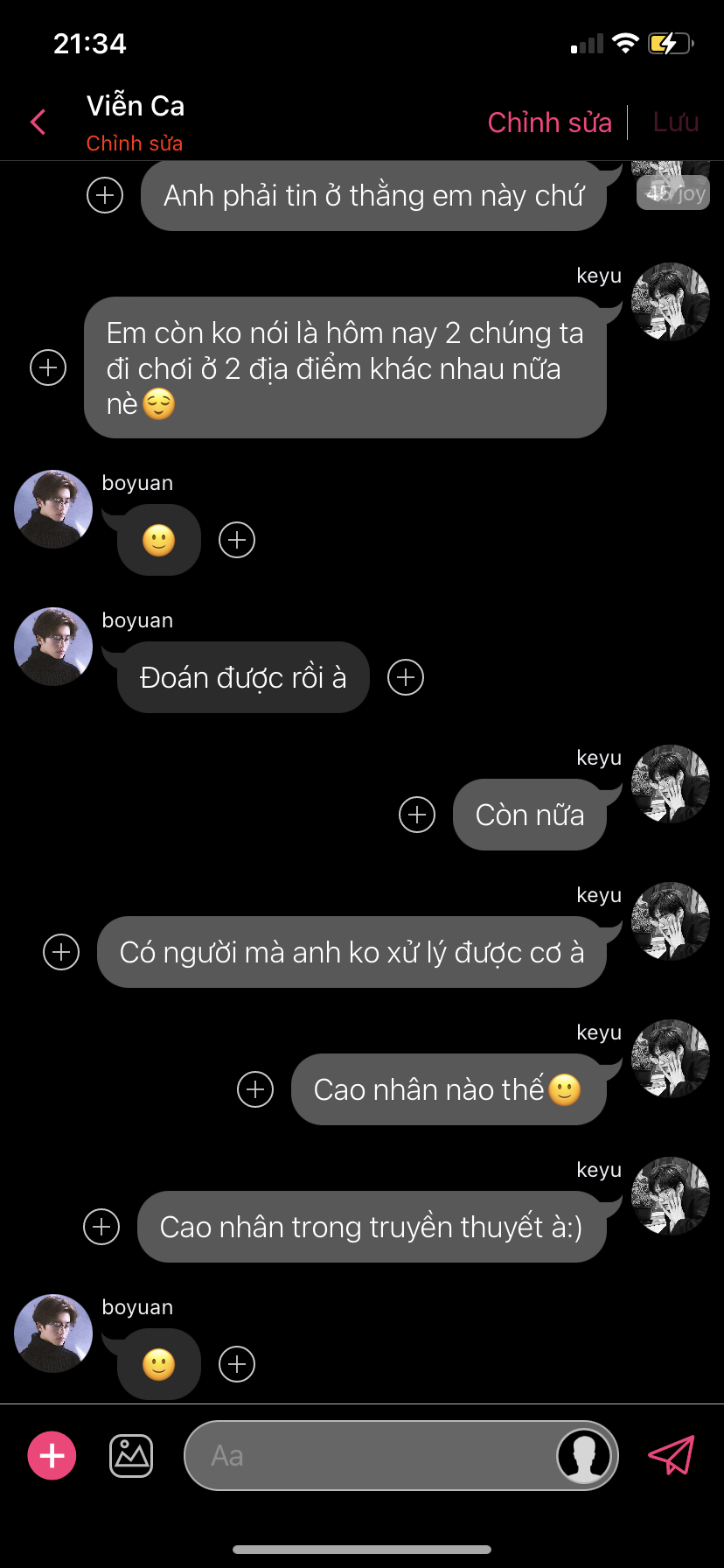Switch the sender avatar in input box
Image resolution: width=724 pixels, height=1568 pixels.
point(584,1455)
